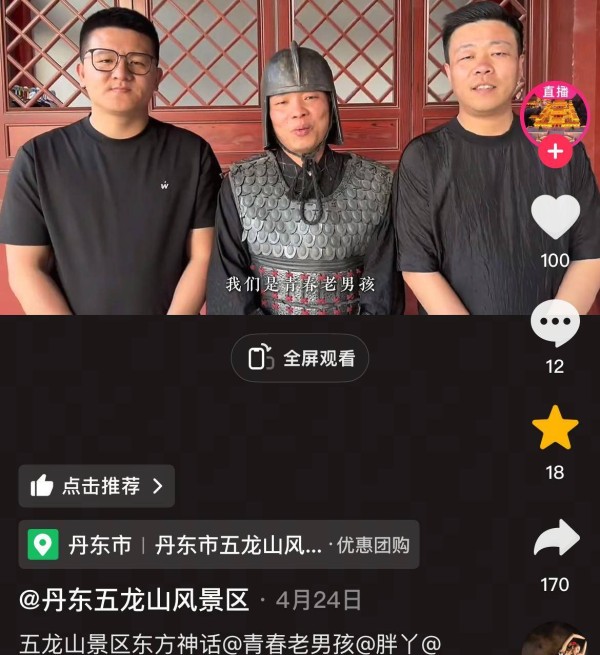Open the comments bubble

pyautogui.click(x=555, y=324)
